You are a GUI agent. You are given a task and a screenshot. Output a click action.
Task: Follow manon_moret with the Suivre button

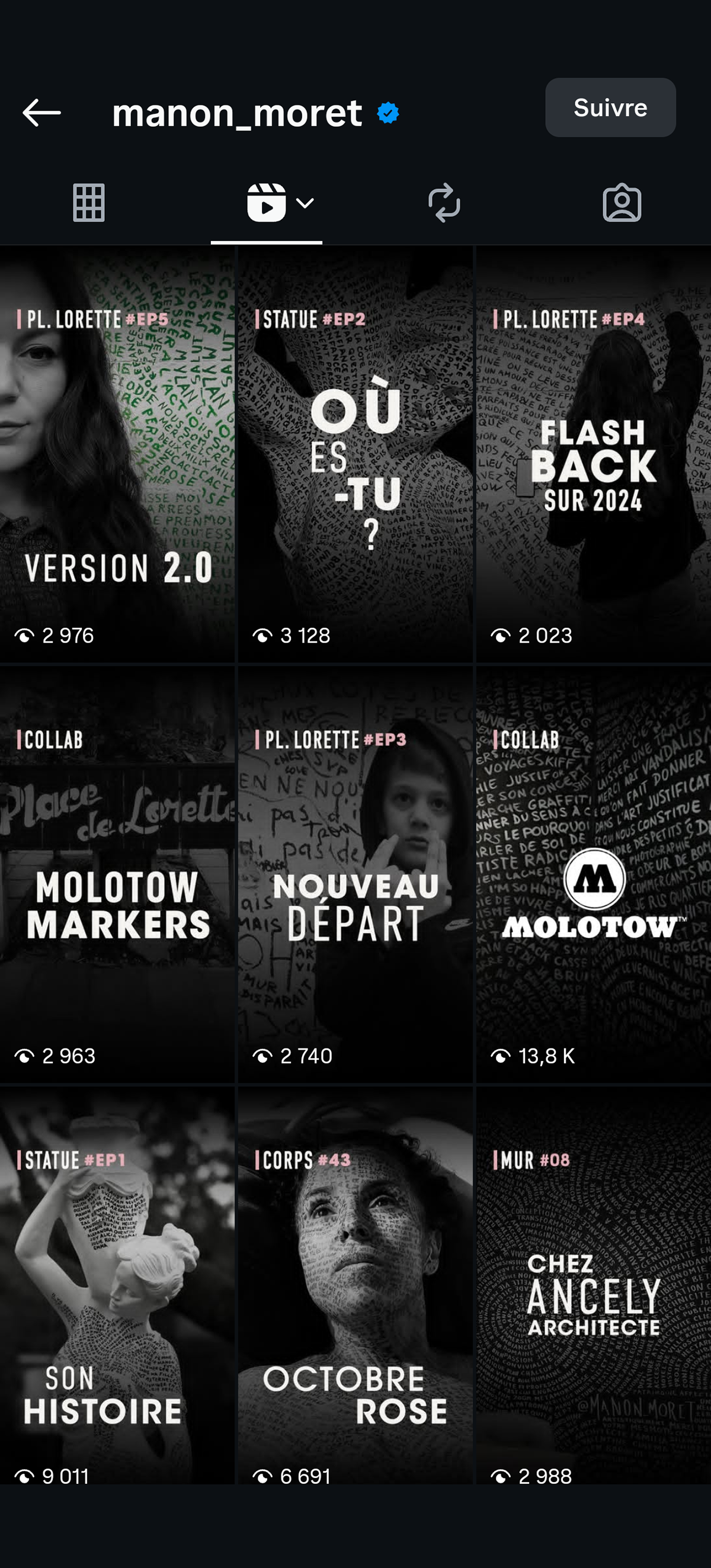[610, 108]
